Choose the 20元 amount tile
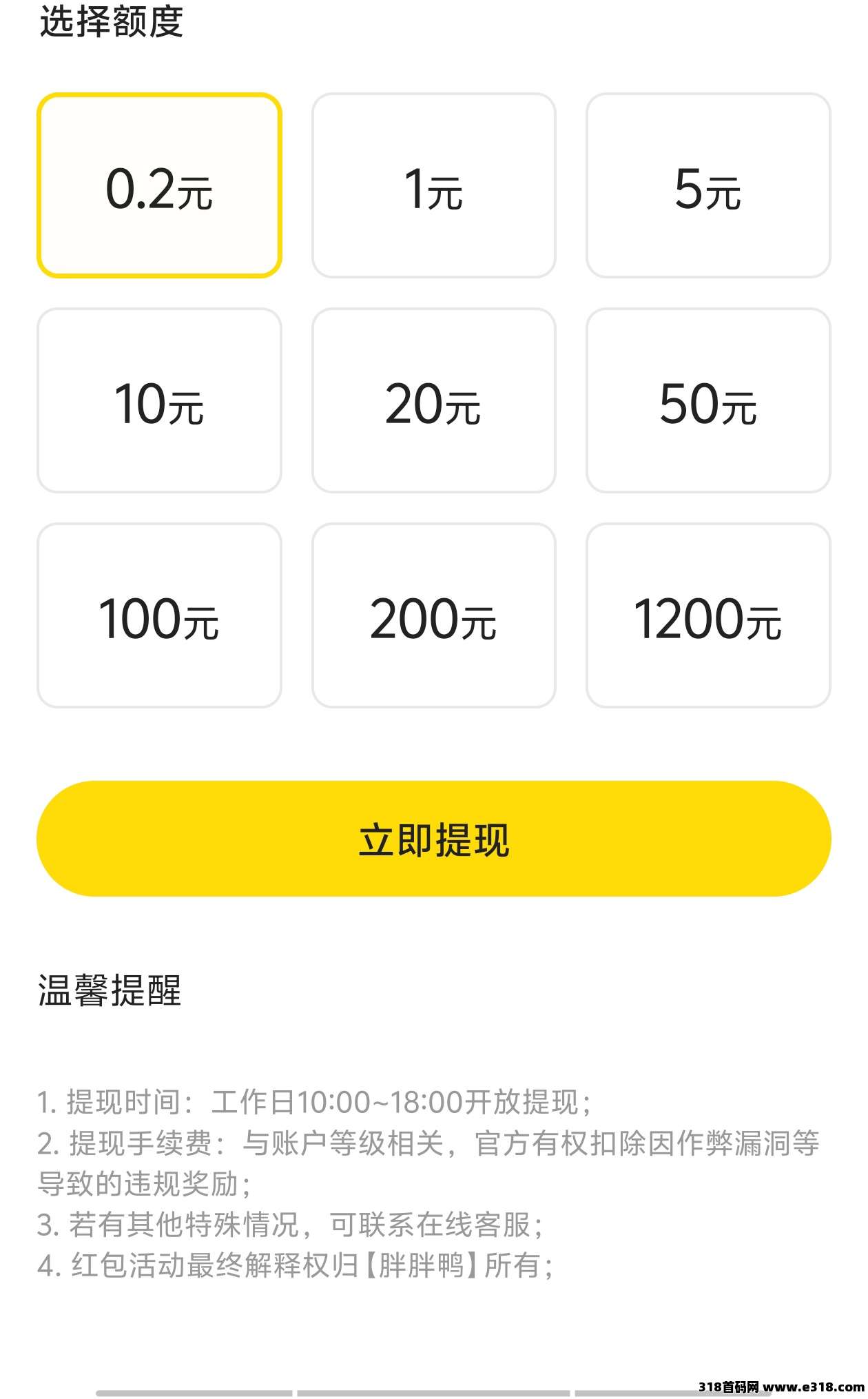868x1399 pixels. coord(433,401)
